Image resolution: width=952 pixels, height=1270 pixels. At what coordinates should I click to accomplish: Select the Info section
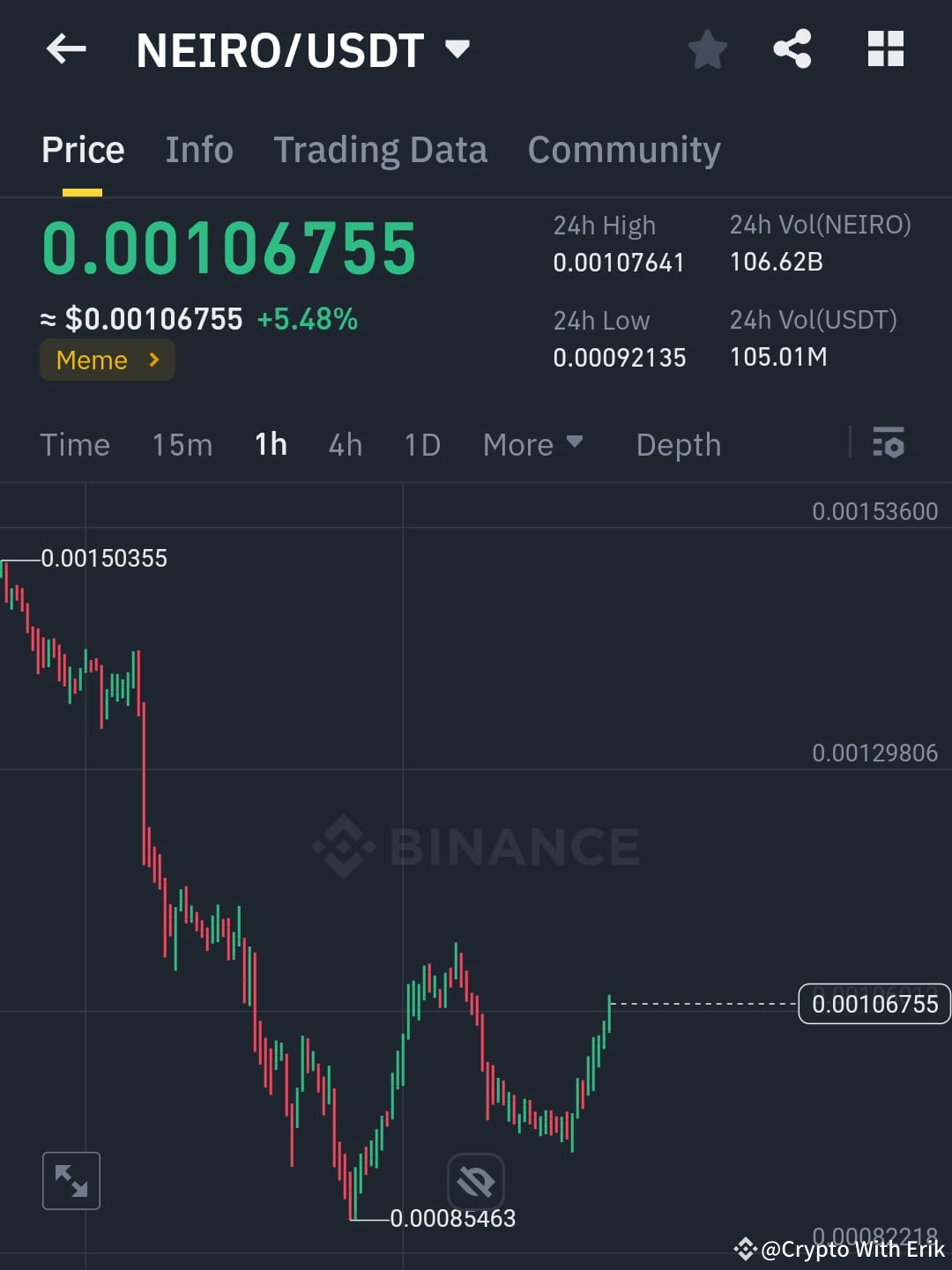tap(198, 149)
